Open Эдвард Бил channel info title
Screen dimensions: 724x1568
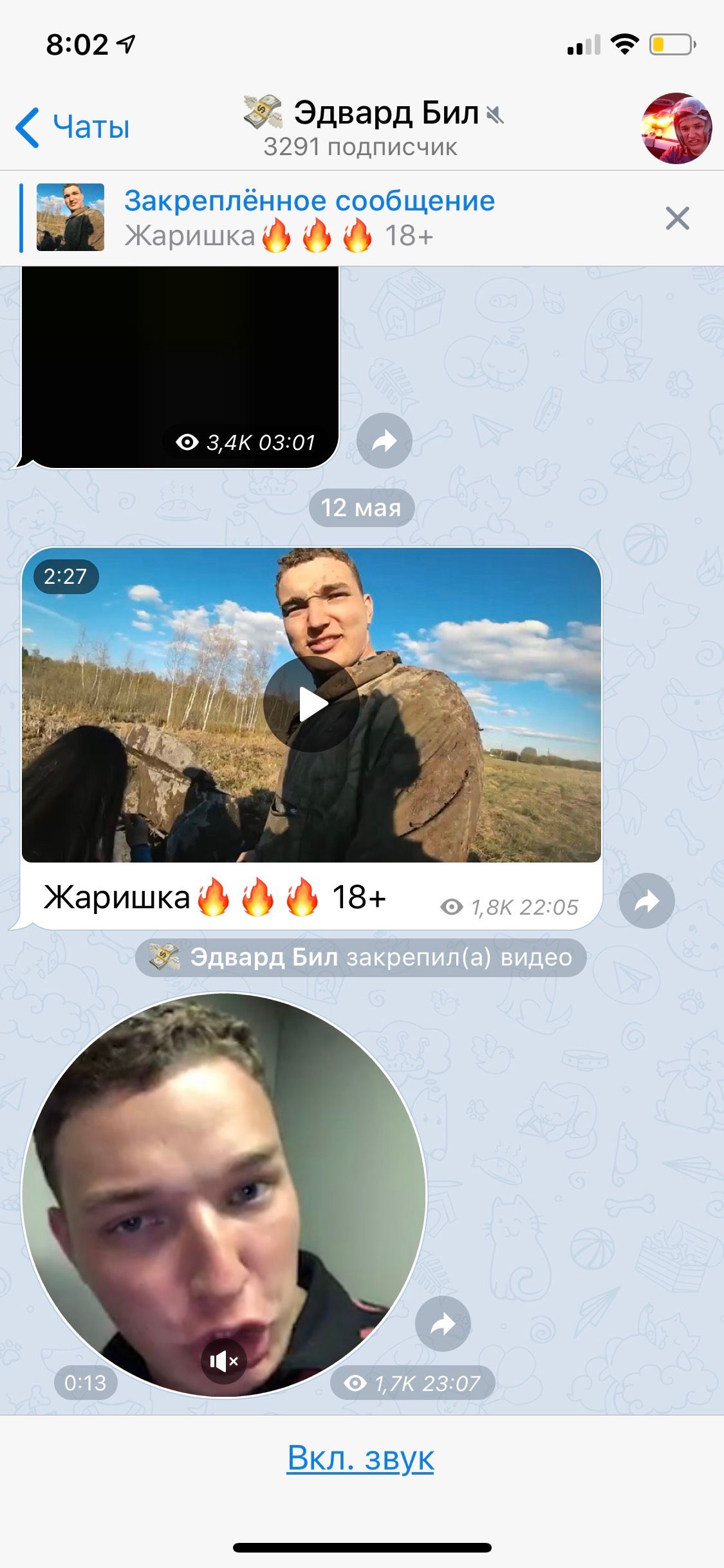coord(373,127)
